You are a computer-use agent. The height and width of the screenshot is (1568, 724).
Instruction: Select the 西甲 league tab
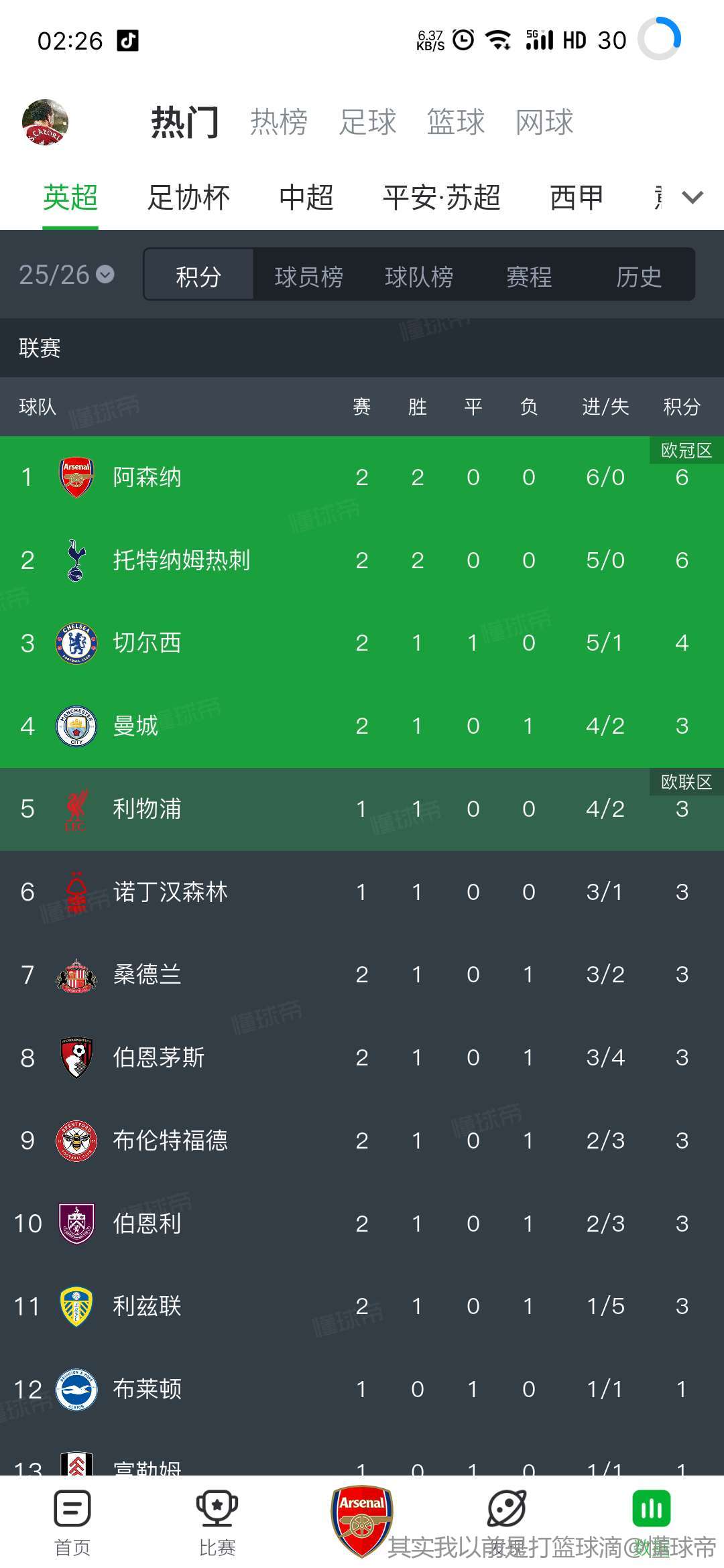(577, 198)
